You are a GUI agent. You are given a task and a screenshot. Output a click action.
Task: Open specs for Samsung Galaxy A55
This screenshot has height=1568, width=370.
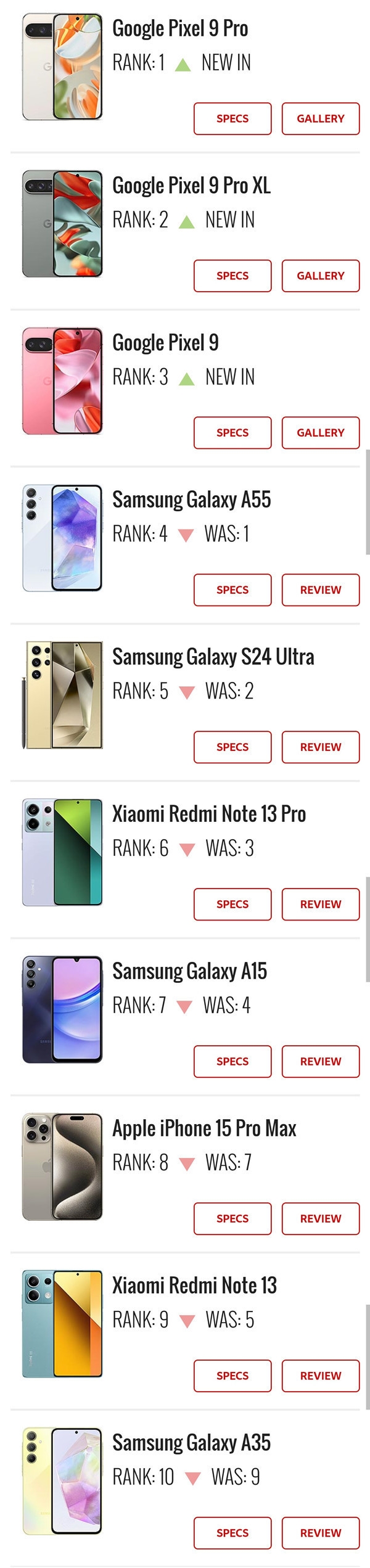232,590
